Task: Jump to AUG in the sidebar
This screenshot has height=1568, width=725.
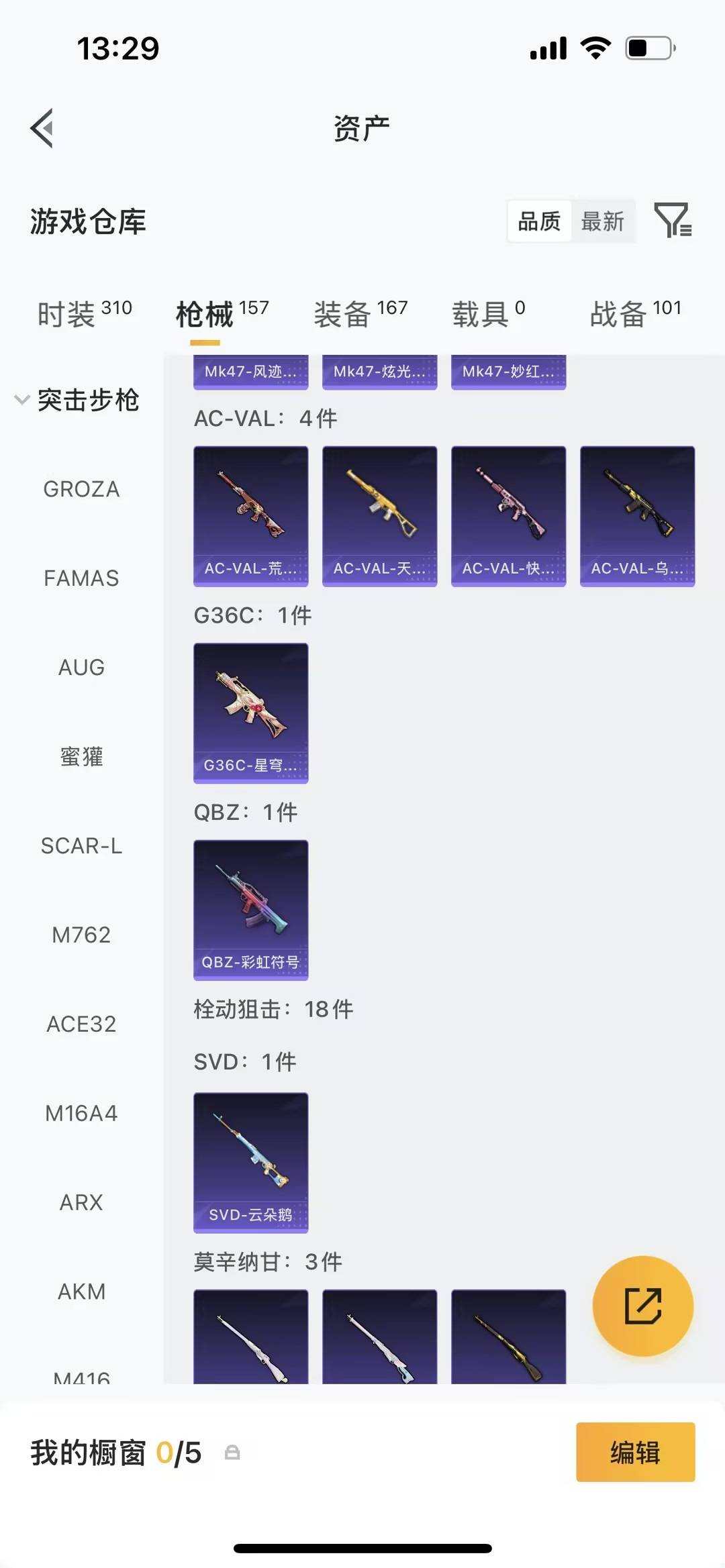Action: pos(81,668)
